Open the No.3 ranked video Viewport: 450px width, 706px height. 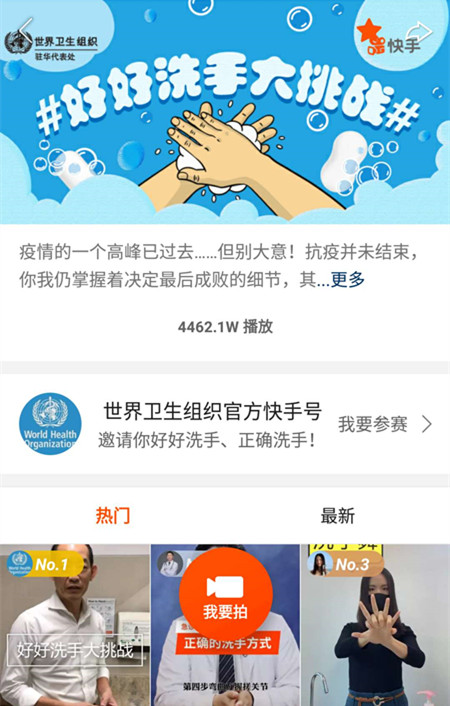pos(375,625)
